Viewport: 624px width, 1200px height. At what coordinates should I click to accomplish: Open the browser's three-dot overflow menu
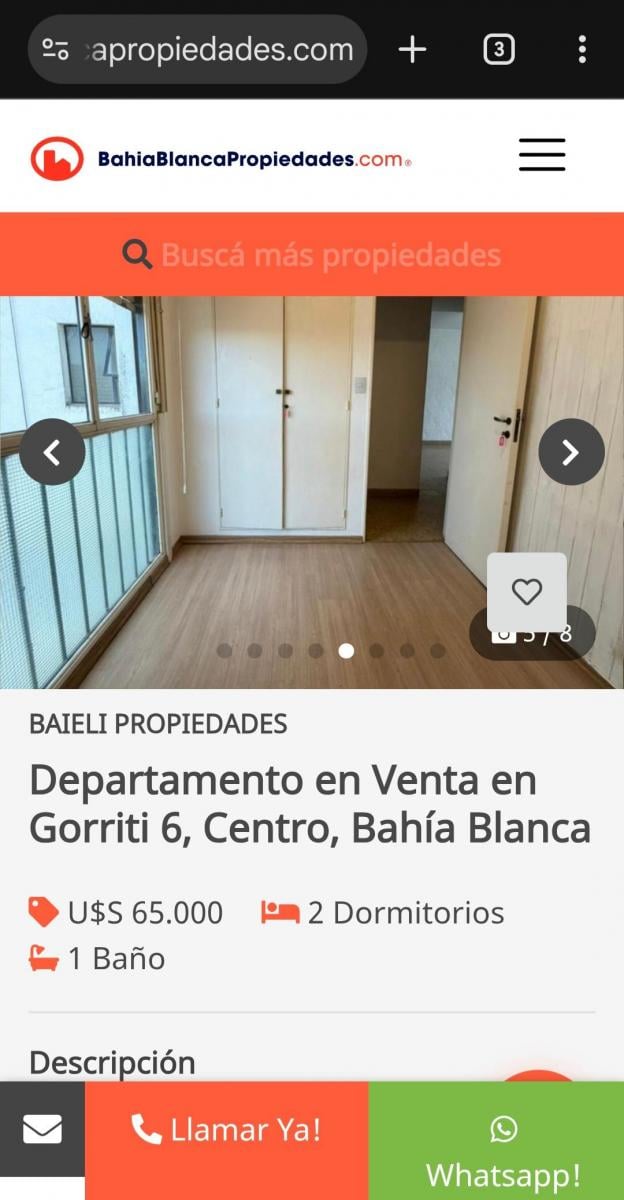coord(582,49)
